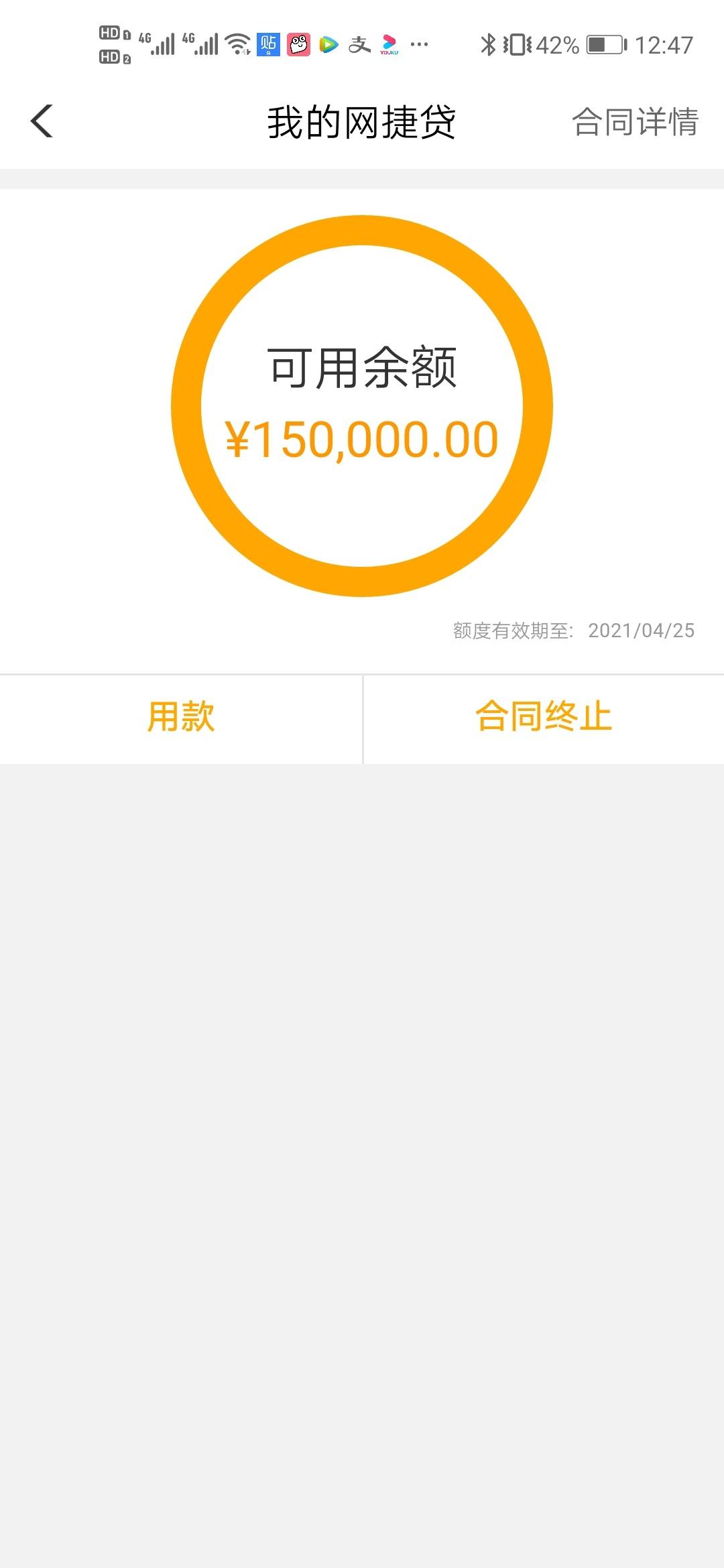The width and height of the screenshot is (724, 1568).
Task: Go back using the top-left arrow
Action: pyautogui.click(x=42, y=122)
